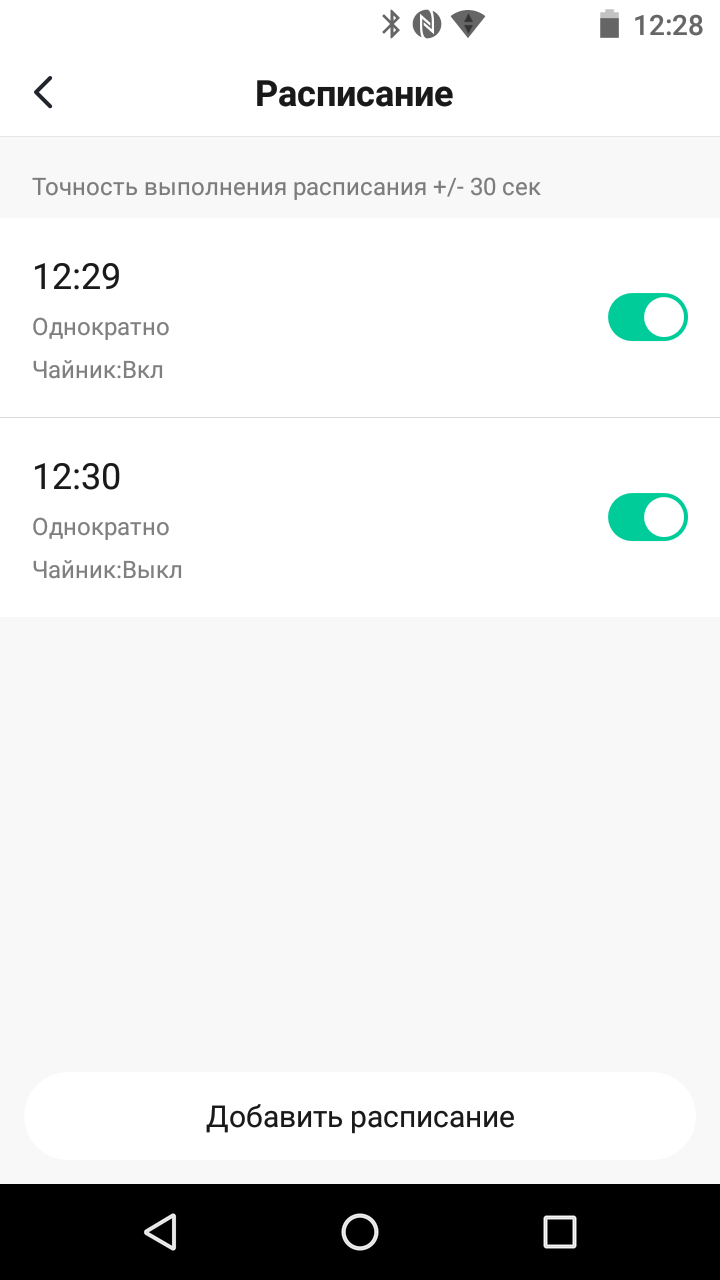
Task: Tap the Добавить расписание button
Action: pos(360,1116)
